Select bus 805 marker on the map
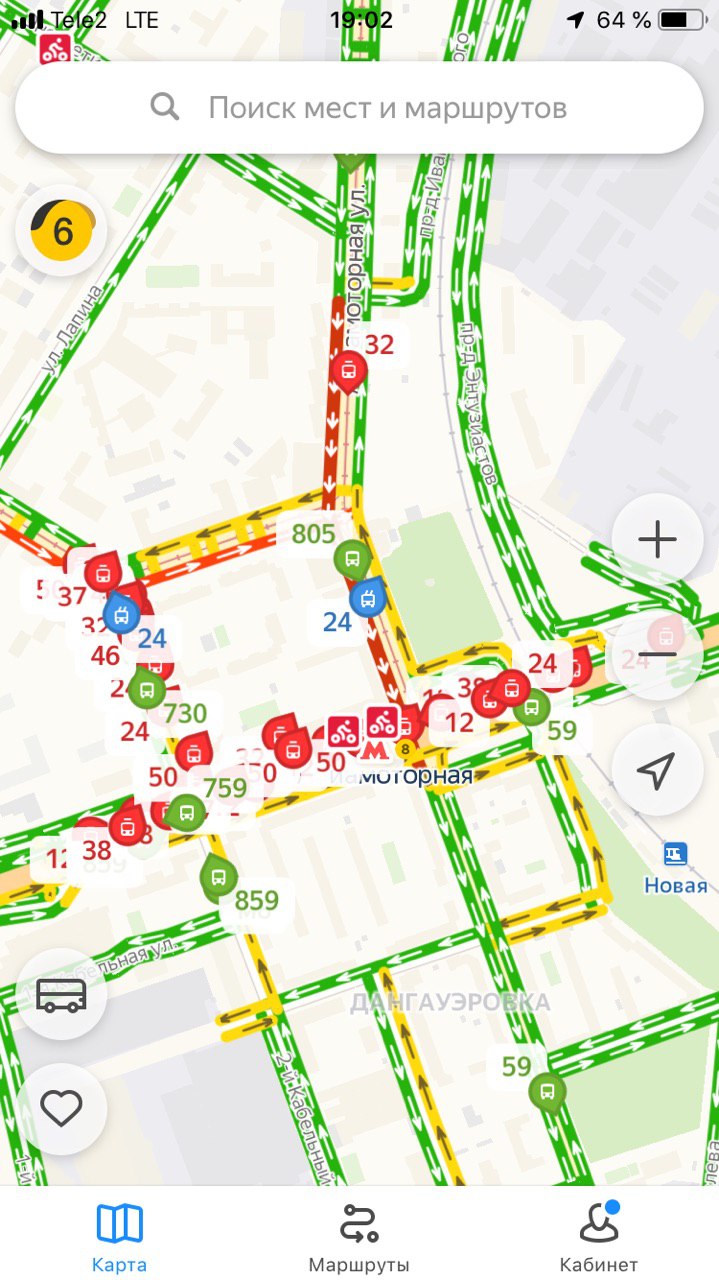 coord(351,560)
